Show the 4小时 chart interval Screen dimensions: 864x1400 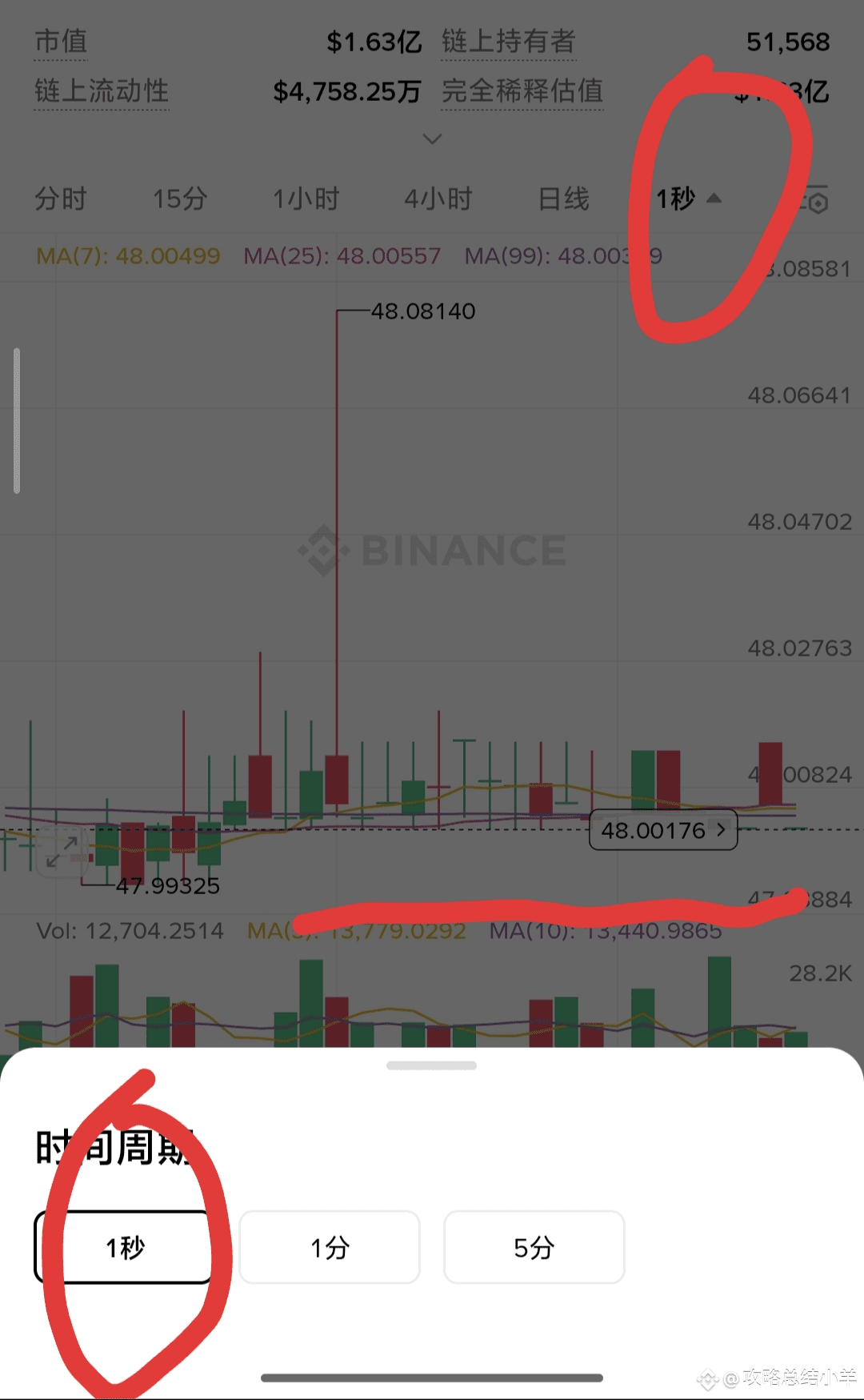438,199
